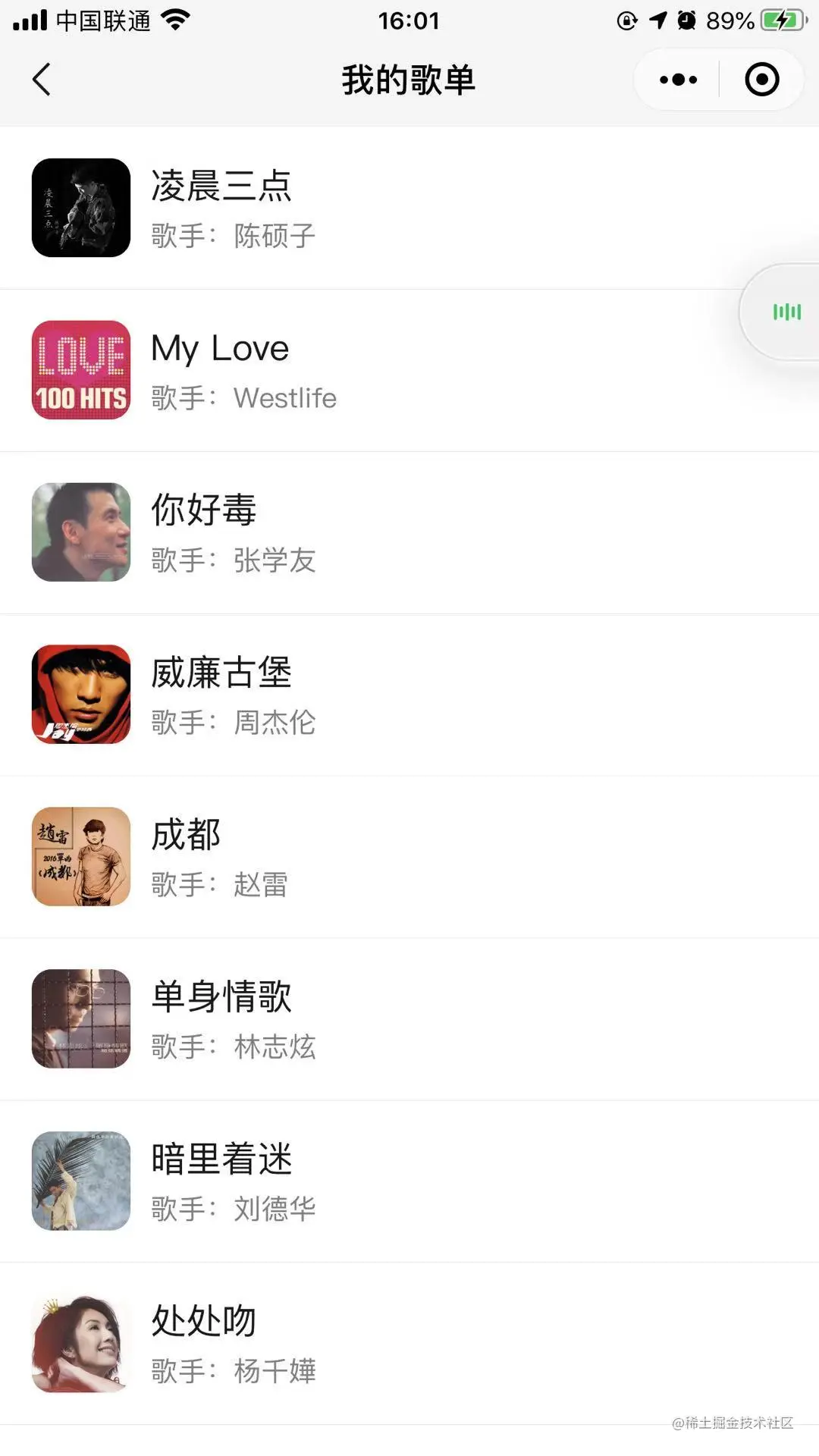Image resolution: width=819 pixels, height=1456 pixels.
Task: Close the mini program with the circle button
Action: point(761,80)
